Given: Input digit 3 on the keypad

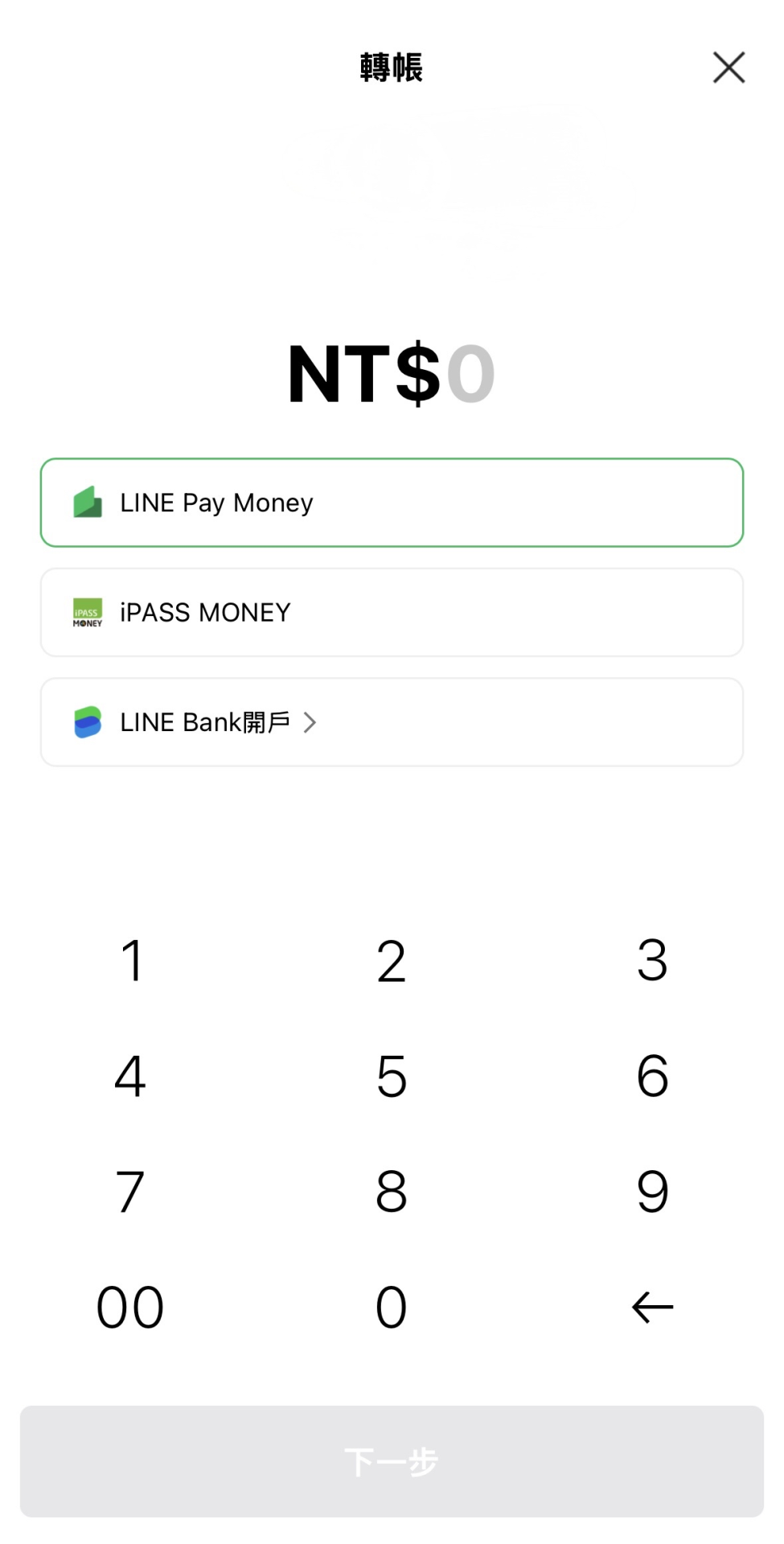Looking at the screenshot, I should pyautogui.click(x=652, y=960).
